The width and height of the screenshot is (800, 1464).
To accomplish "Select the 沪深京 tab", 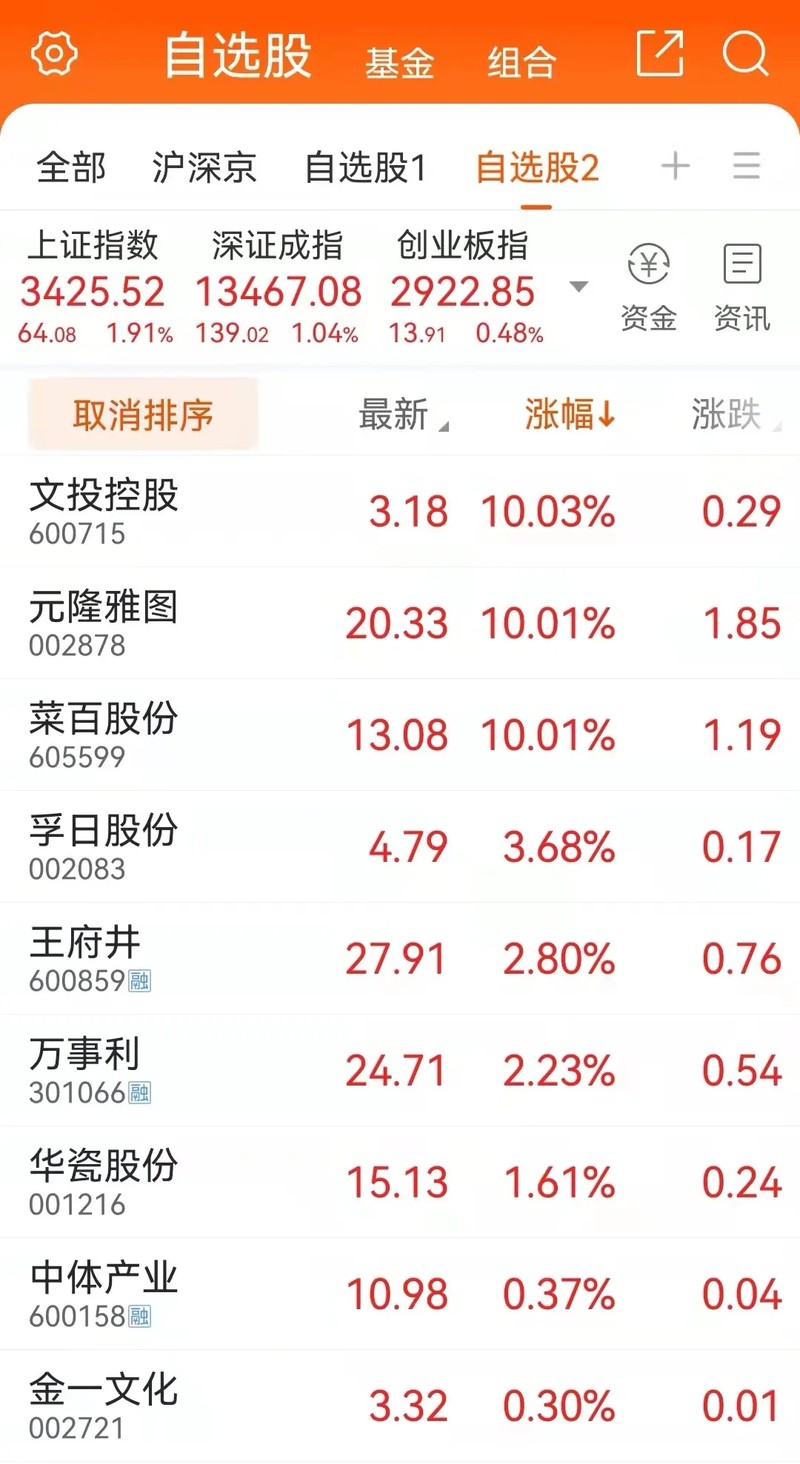I will [205, 167].
